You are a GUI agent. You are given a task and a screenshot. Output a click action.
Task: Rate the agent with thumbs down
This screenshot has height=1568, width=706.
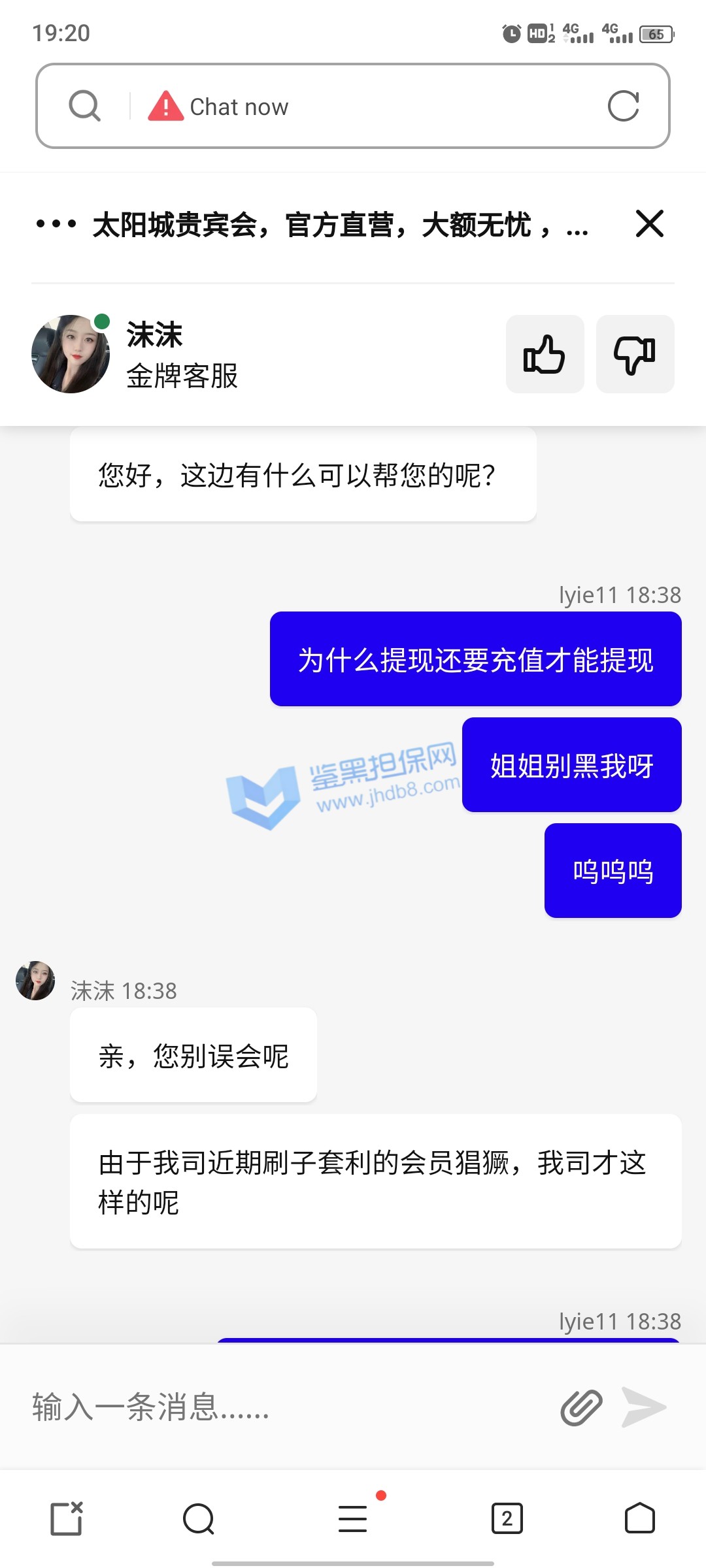pyautogui.click(x=635, y=354)
